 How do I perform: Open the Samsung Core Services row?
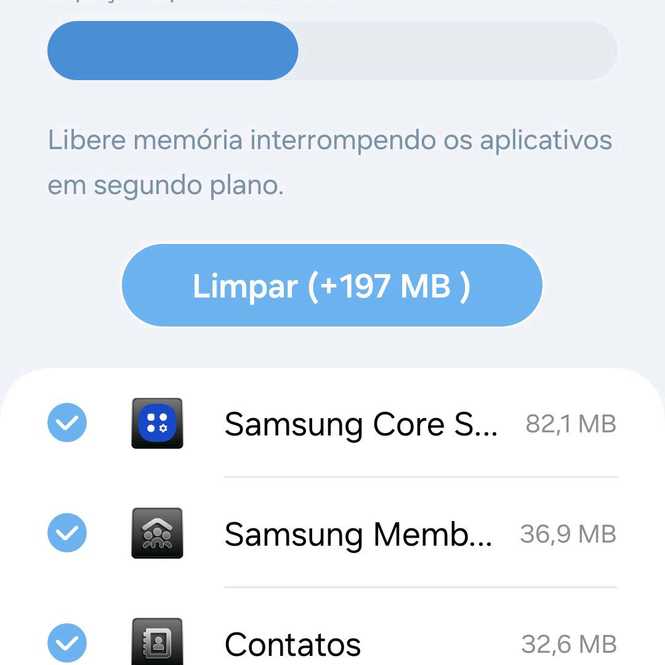[x=360, y=424]
